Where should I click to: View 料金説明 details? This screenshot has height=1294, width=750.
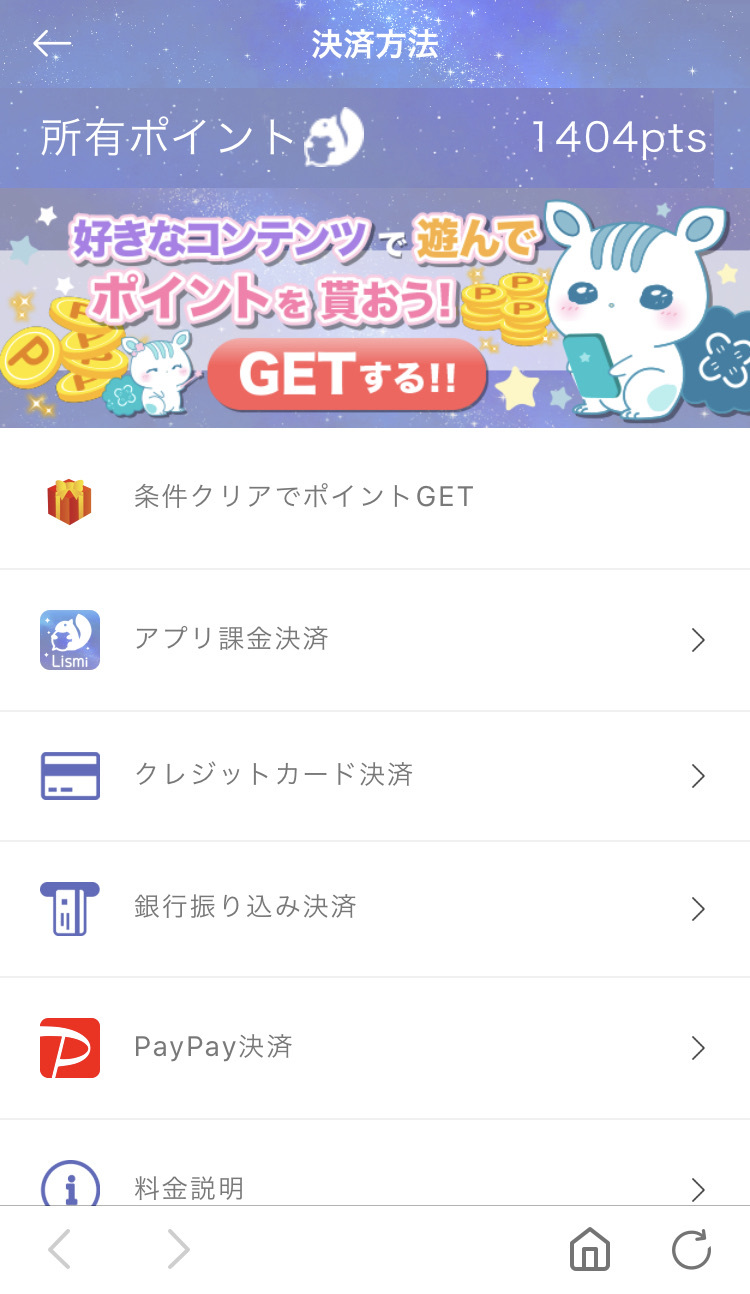(374, 1187)
